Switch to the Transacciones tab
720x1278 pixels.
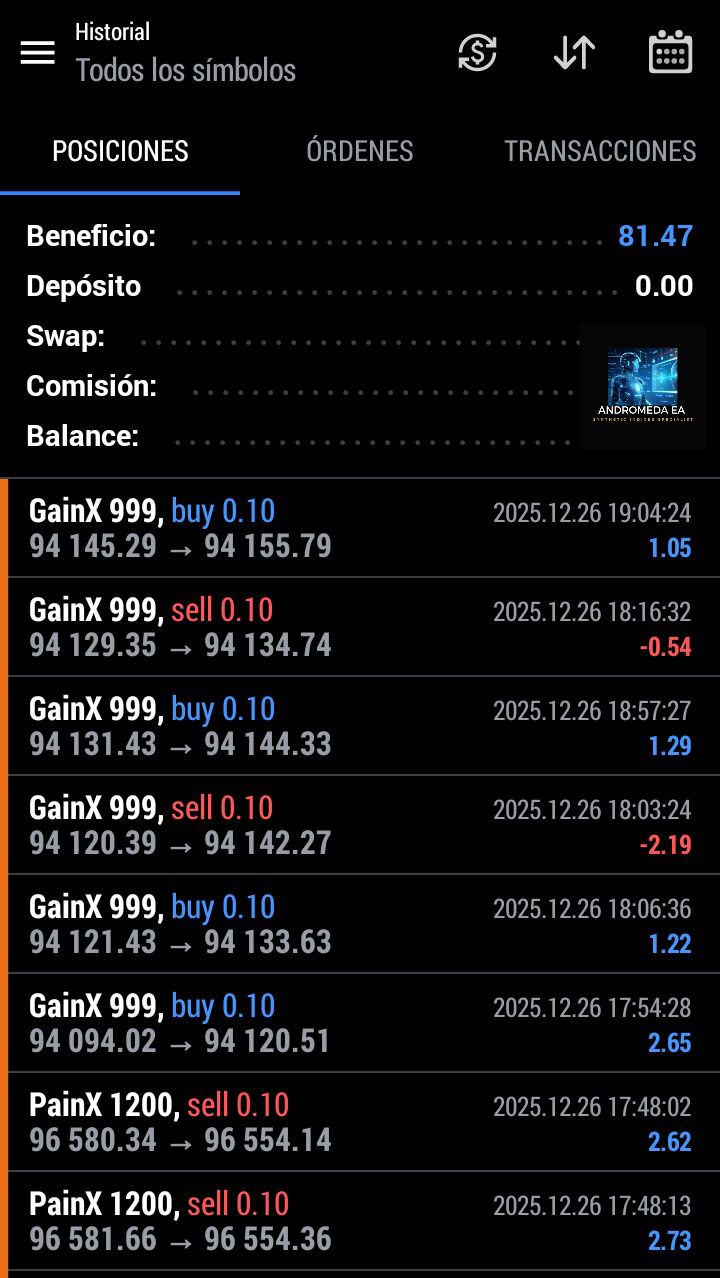point(599,151)
